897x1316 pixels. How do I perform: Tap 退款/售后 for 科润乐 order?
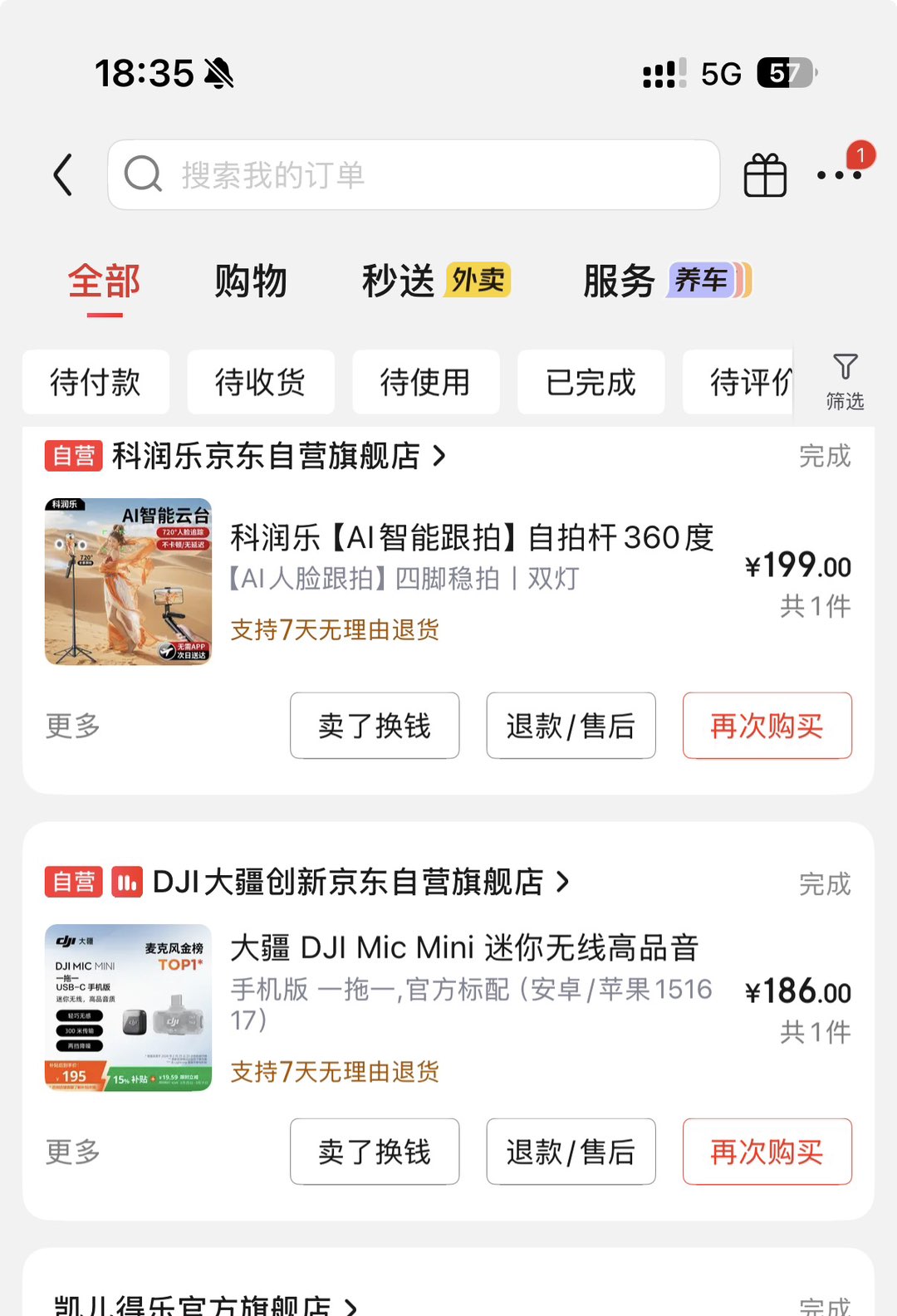571,726
